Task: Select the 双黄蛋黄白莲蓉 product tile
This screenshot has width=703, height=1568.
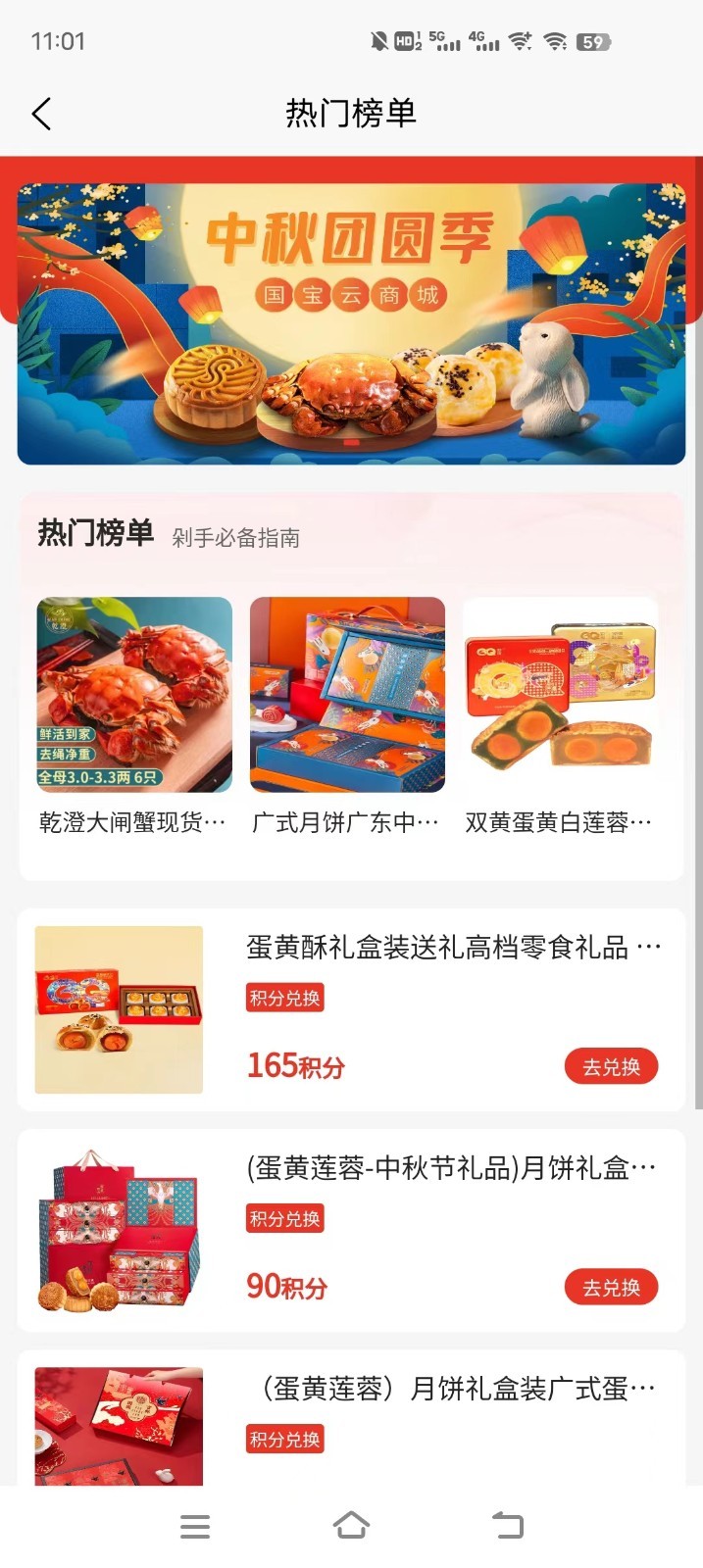Action: [x=560, y=715]
